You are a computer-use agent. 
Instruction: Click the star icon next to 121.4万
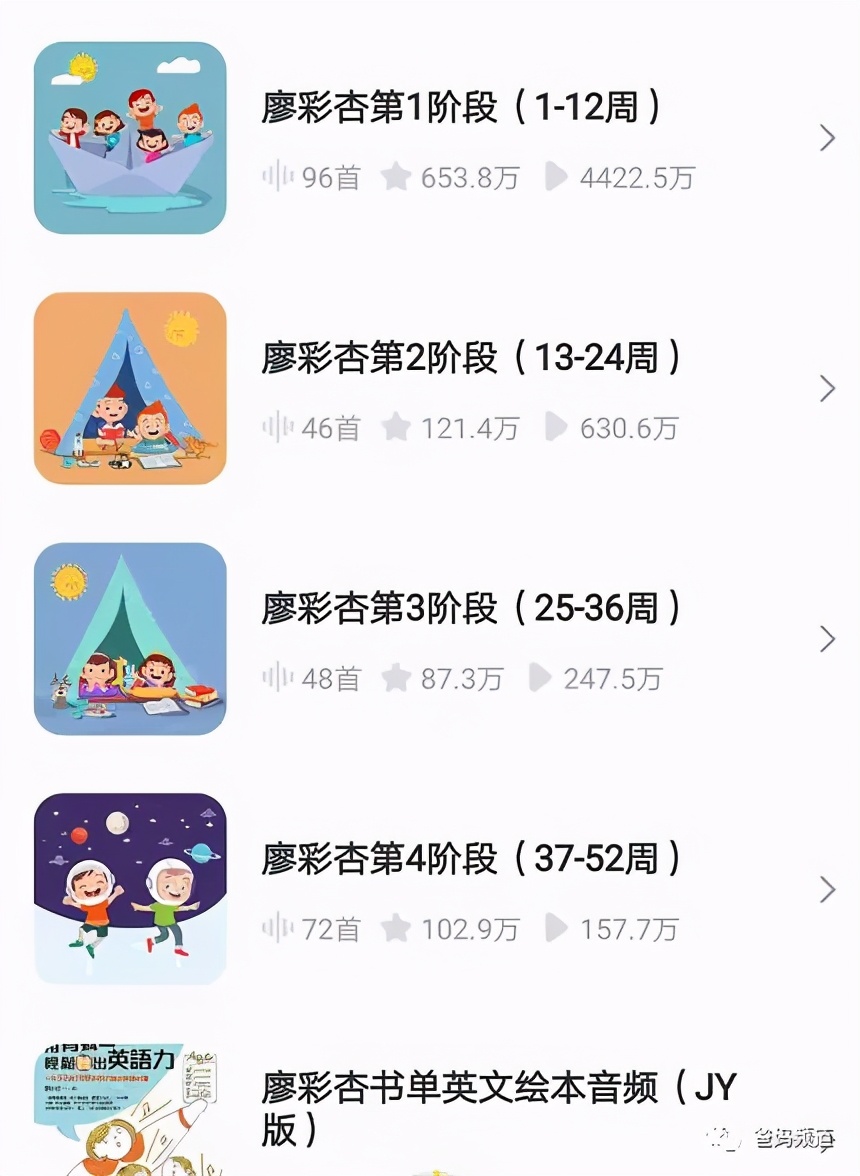coord(396,426)
